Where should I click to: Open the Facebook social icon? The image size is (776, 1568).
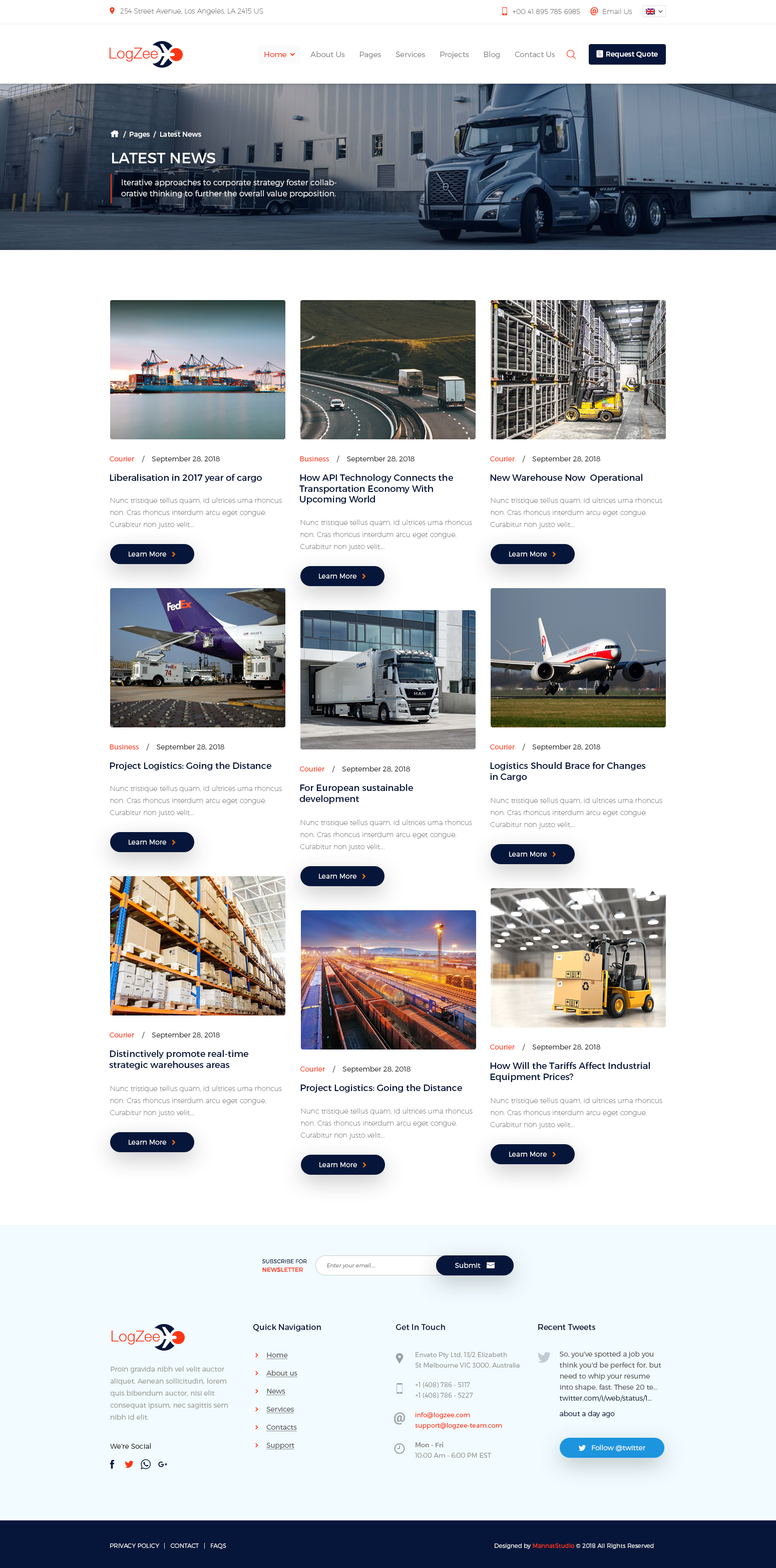[112, 1464]
